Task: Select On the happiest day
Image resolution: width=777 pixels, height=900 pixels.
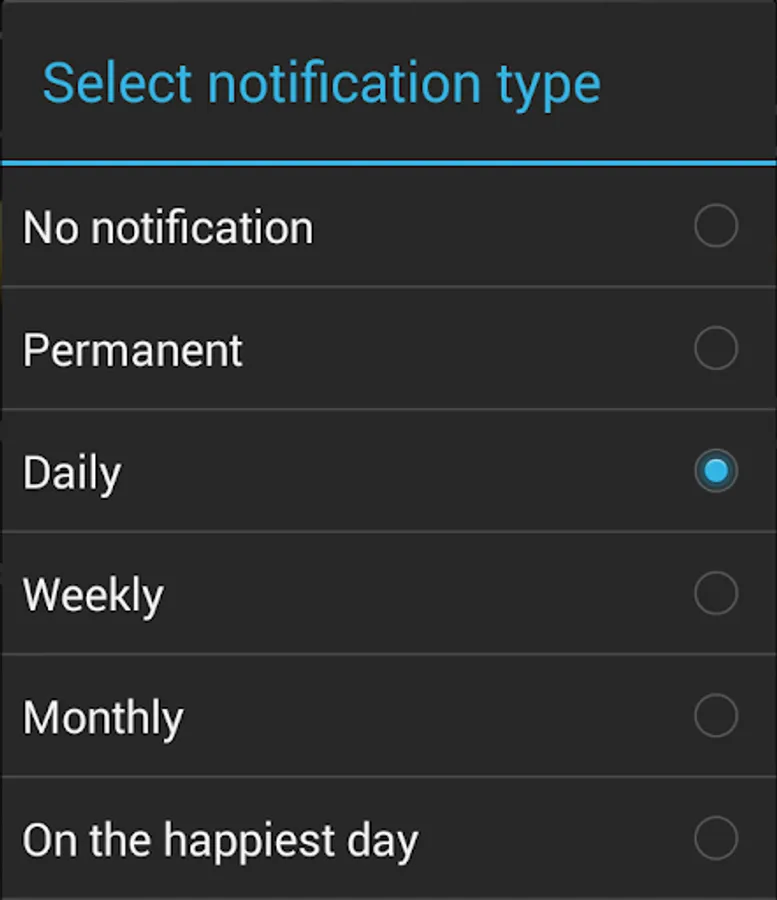Action: pos(715,838)
